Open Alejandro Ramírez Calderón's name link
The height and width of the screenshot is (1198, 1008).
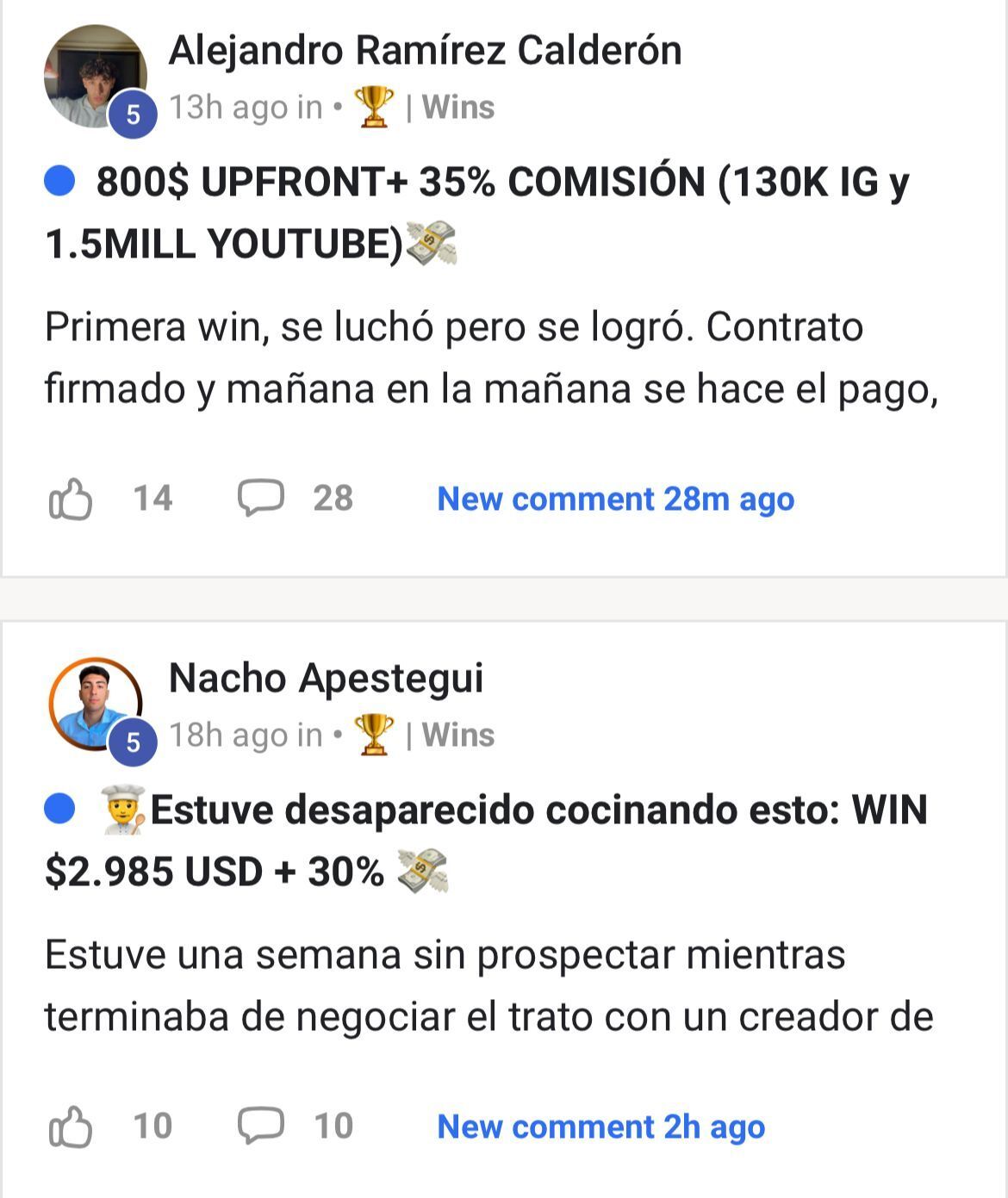(x=425, y=50)
